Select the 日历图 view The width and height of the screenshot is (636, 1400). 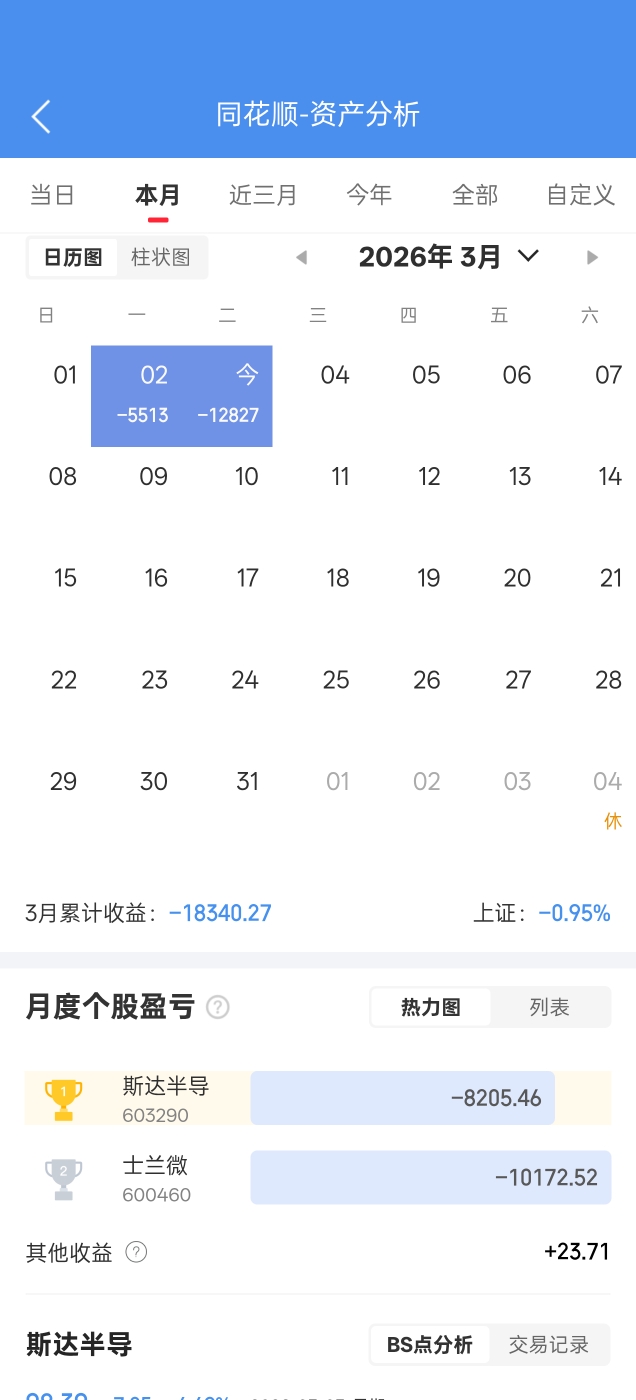tap(73, 257)
